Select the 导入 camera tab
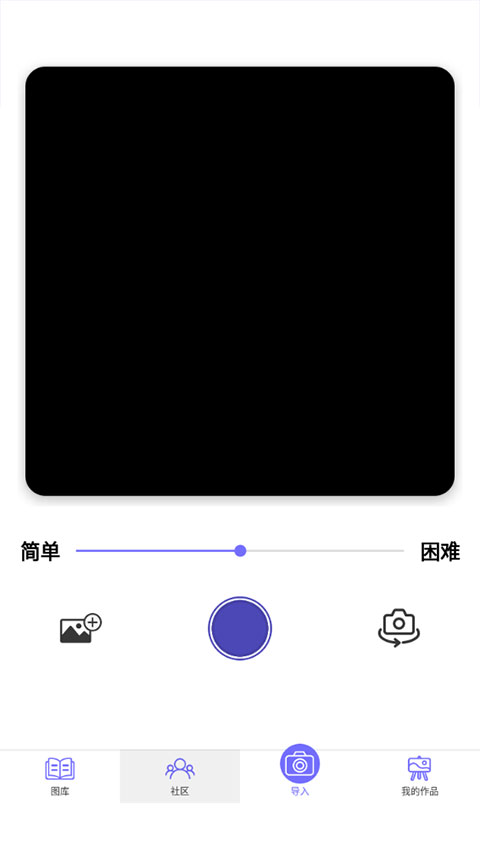This screenshot has width=480, height=853. [x=300, y=770]
